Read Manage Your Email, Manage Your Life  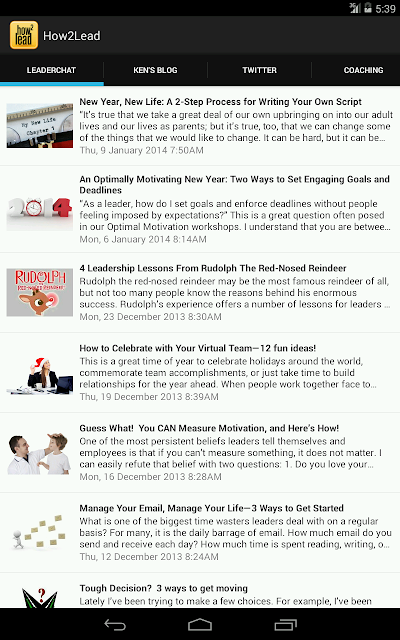pyautogui.click(x=200, y=533)
